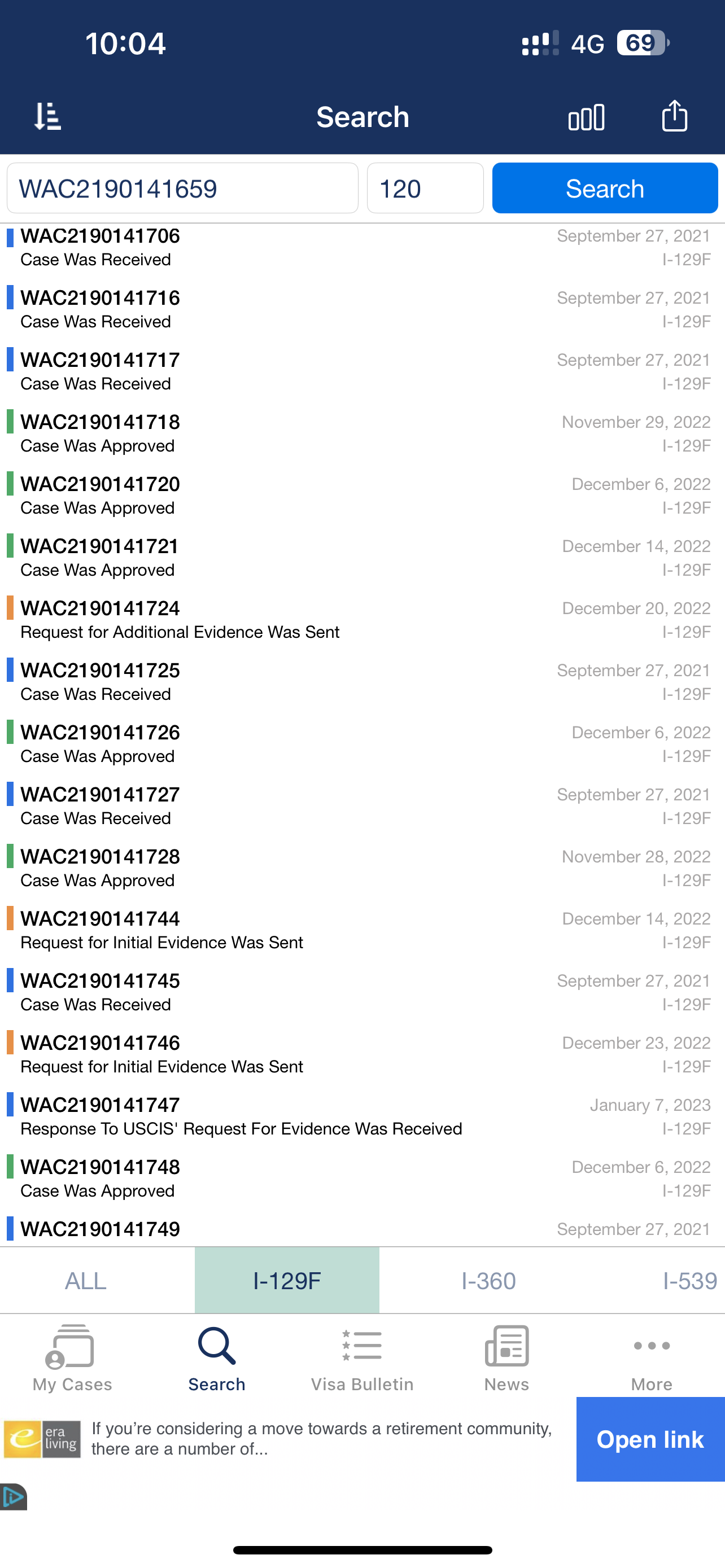Filter by form I-539
This screenshot has width=725, height=1568.
pos(689,1281)
